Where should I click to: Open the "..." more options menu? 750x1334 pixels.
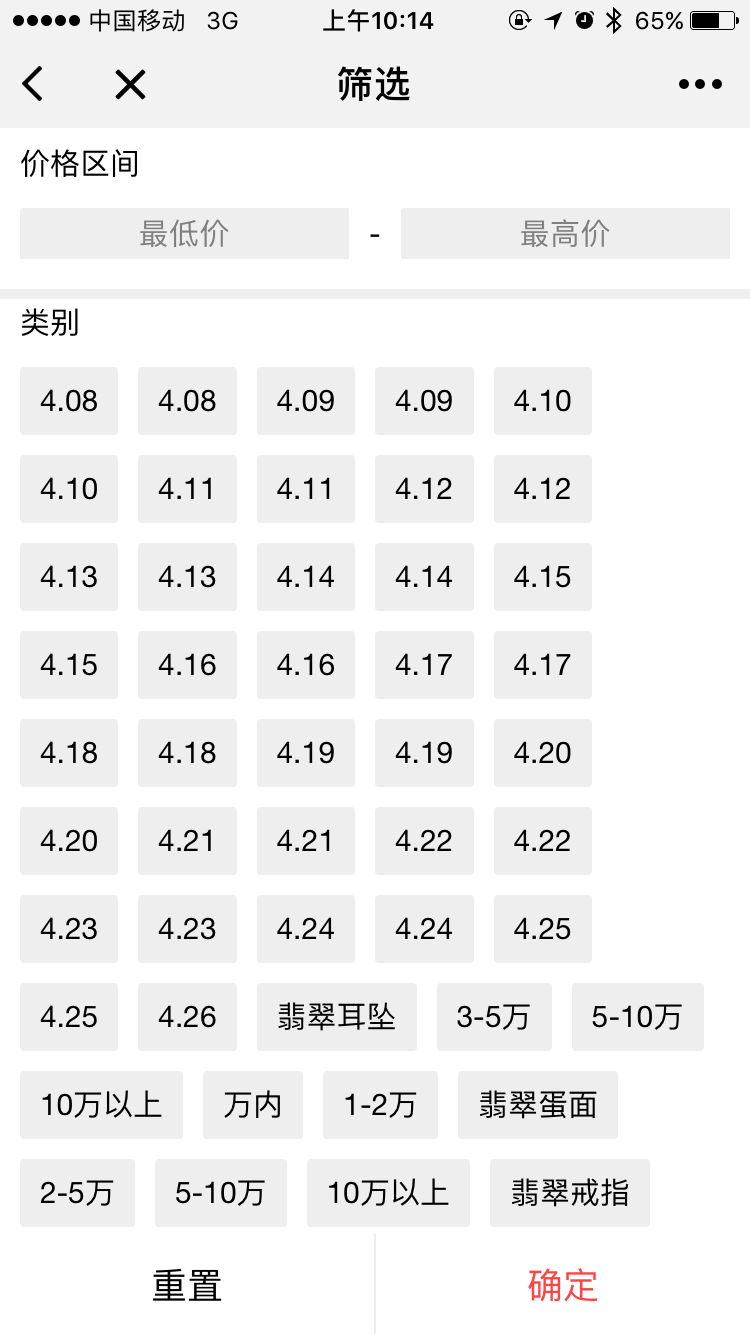[x=697, y=84]
